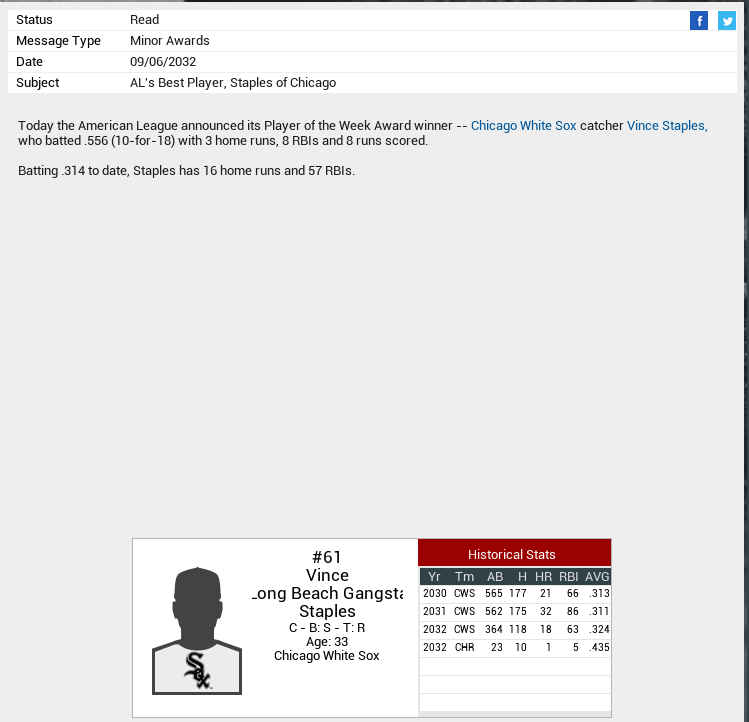Open Vince Staples player link
The height and width of the screenshot is (722, 749).
point(666,126)
